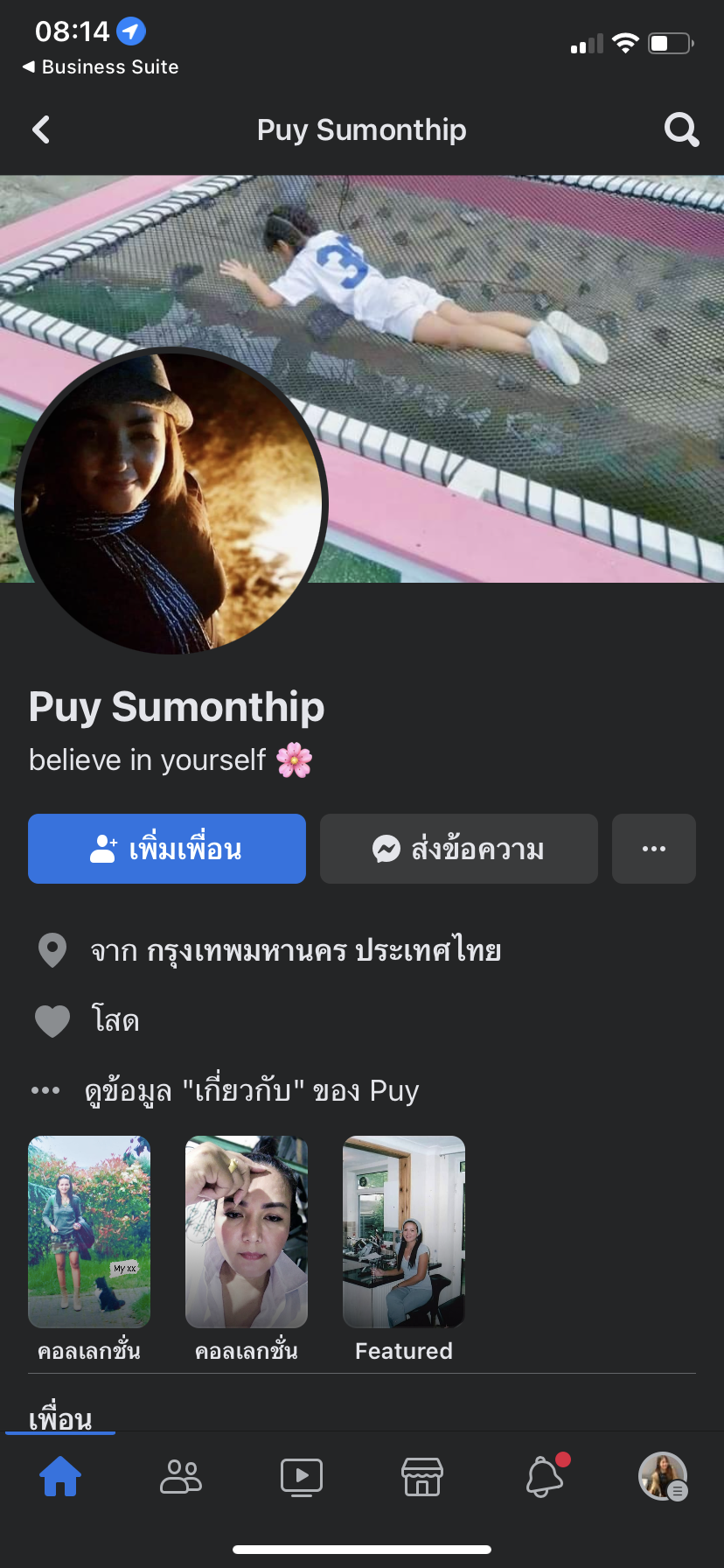
Task: Switch to the Friends tab
Action: tap(181, 1477)
